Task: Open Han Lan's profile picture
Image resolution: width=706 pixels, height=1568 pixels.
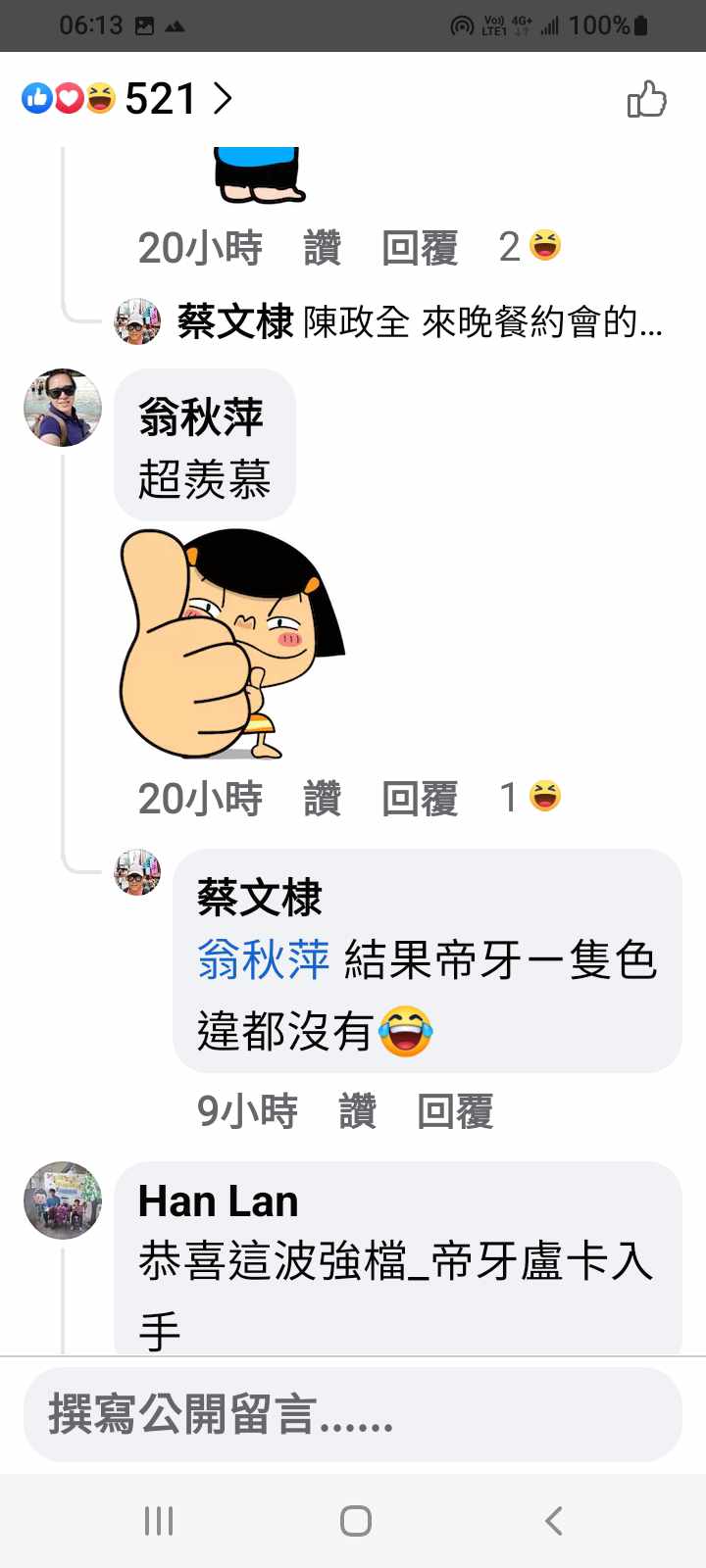Action: pyautogui.click(x=62, y=1200)
